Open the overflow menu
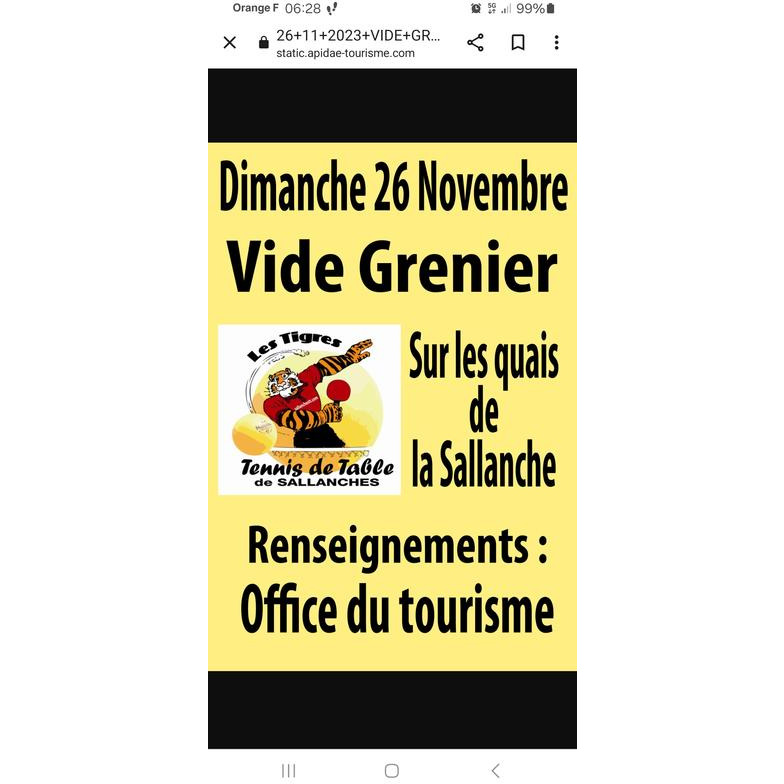 pyautogui.click(x=557, y=43)
